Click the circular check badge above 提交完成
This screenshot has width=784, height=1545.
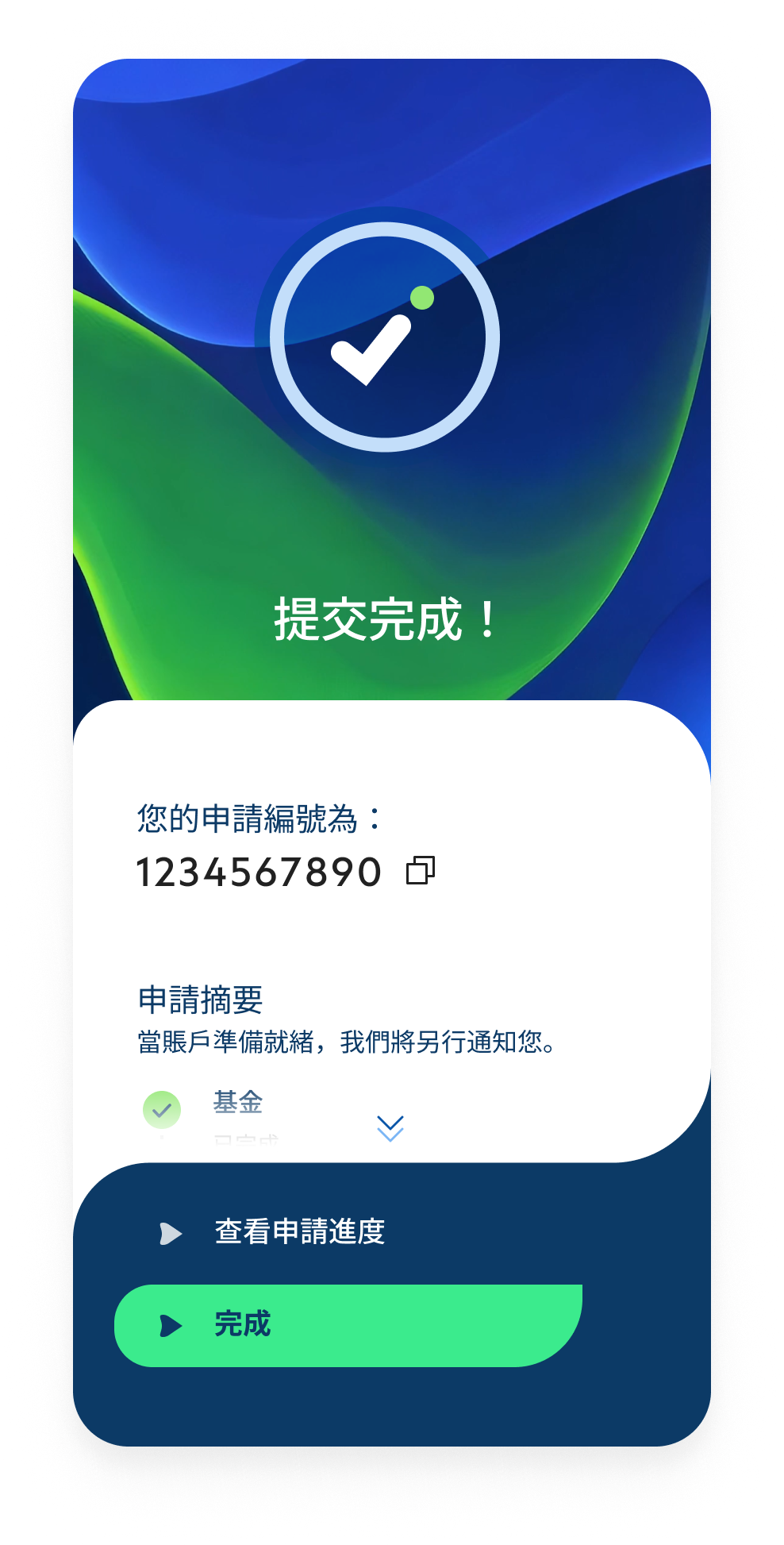pyautogui.click(x=386, y=337)
